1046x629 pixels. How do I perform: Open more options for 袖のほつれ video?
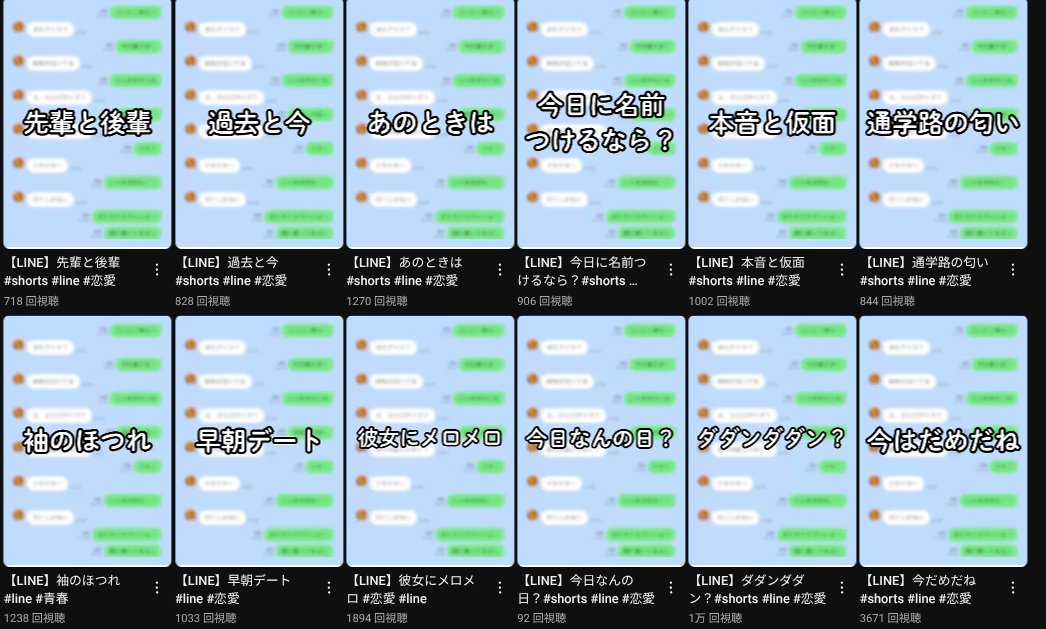[x=157, y=588]
